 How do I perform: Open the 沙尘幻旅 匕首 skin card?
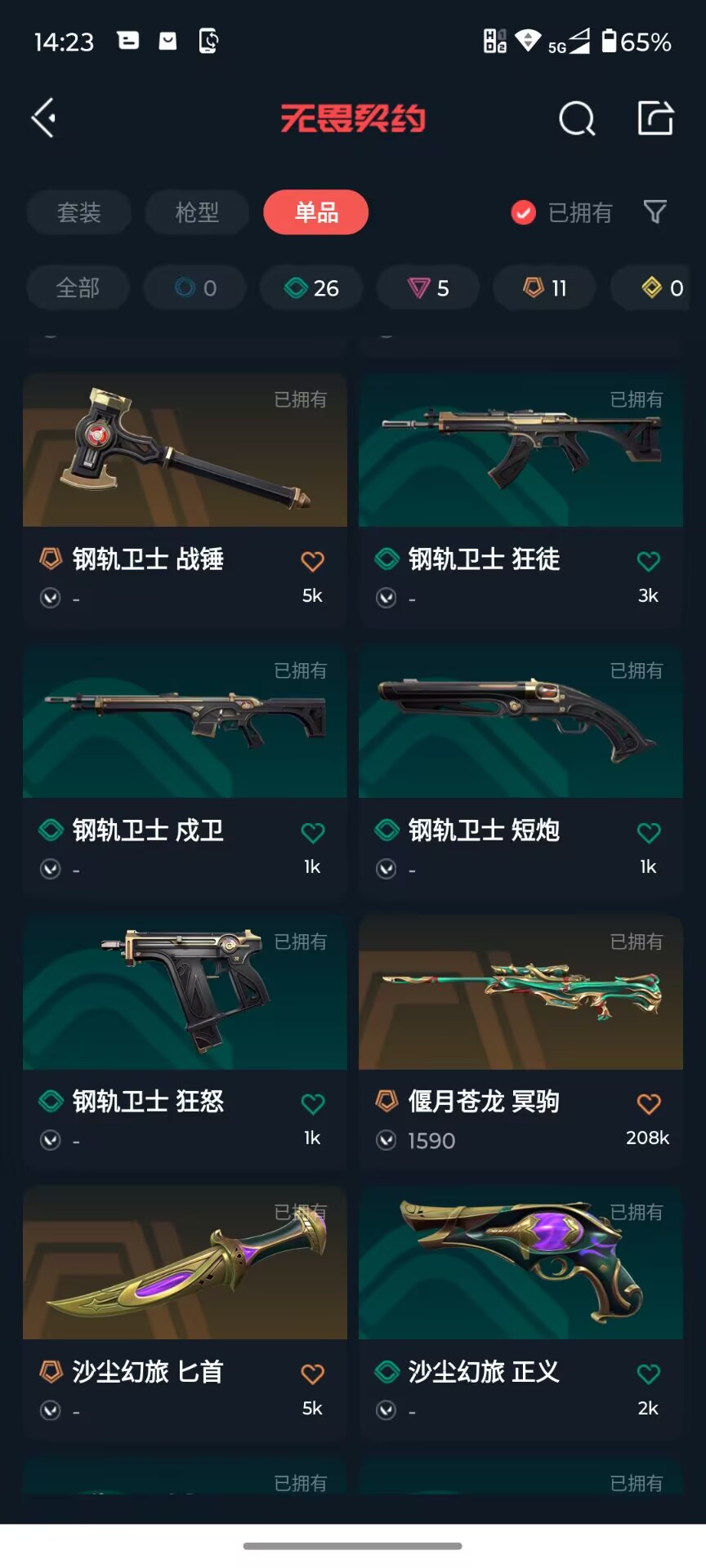pyautogui.click(x=185, y=1313)
